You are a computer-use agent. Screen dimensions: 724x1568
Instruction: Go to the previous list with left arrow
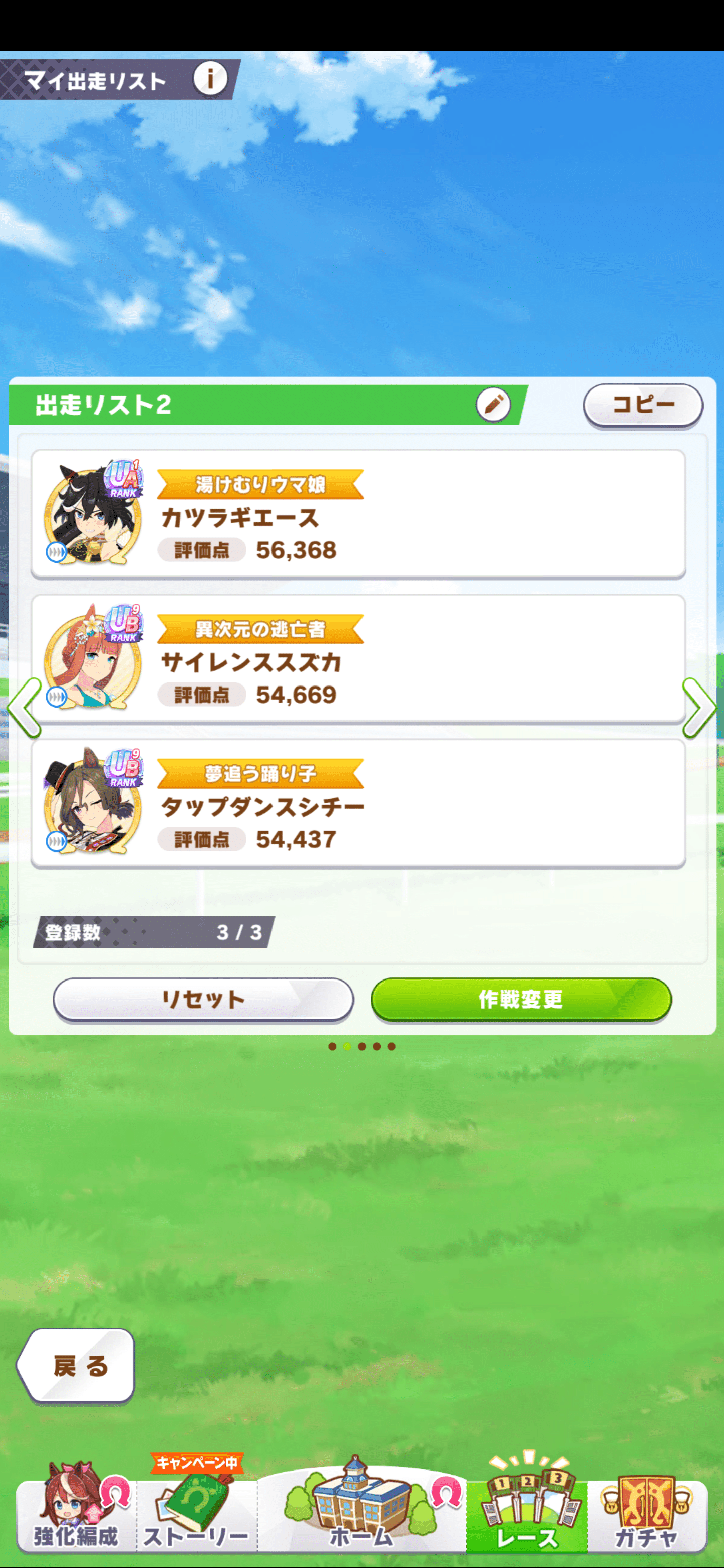(x=24, y=708)
